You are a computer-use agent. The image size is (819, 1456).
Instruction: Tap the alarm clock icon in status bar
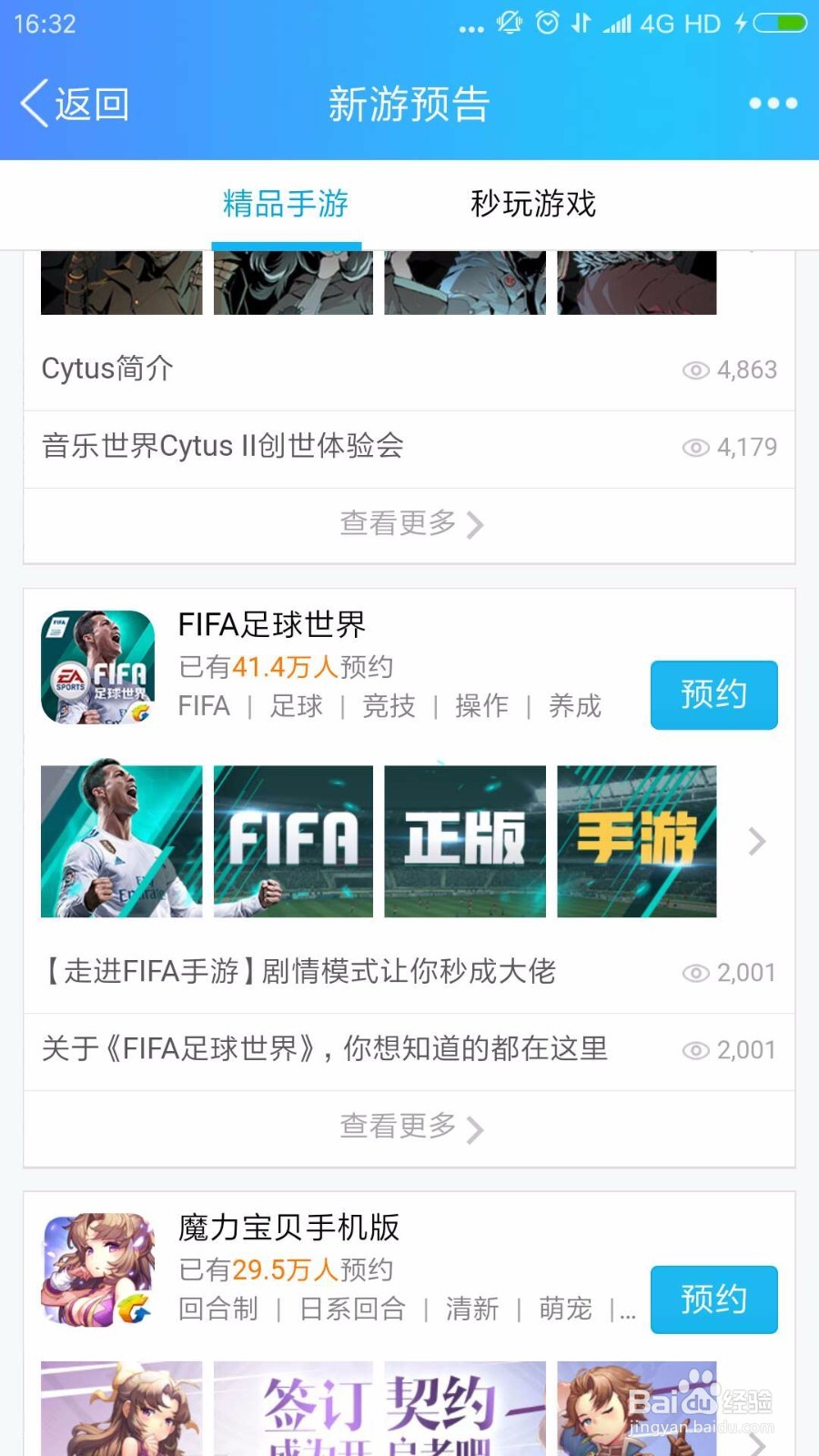pos(547,22)
